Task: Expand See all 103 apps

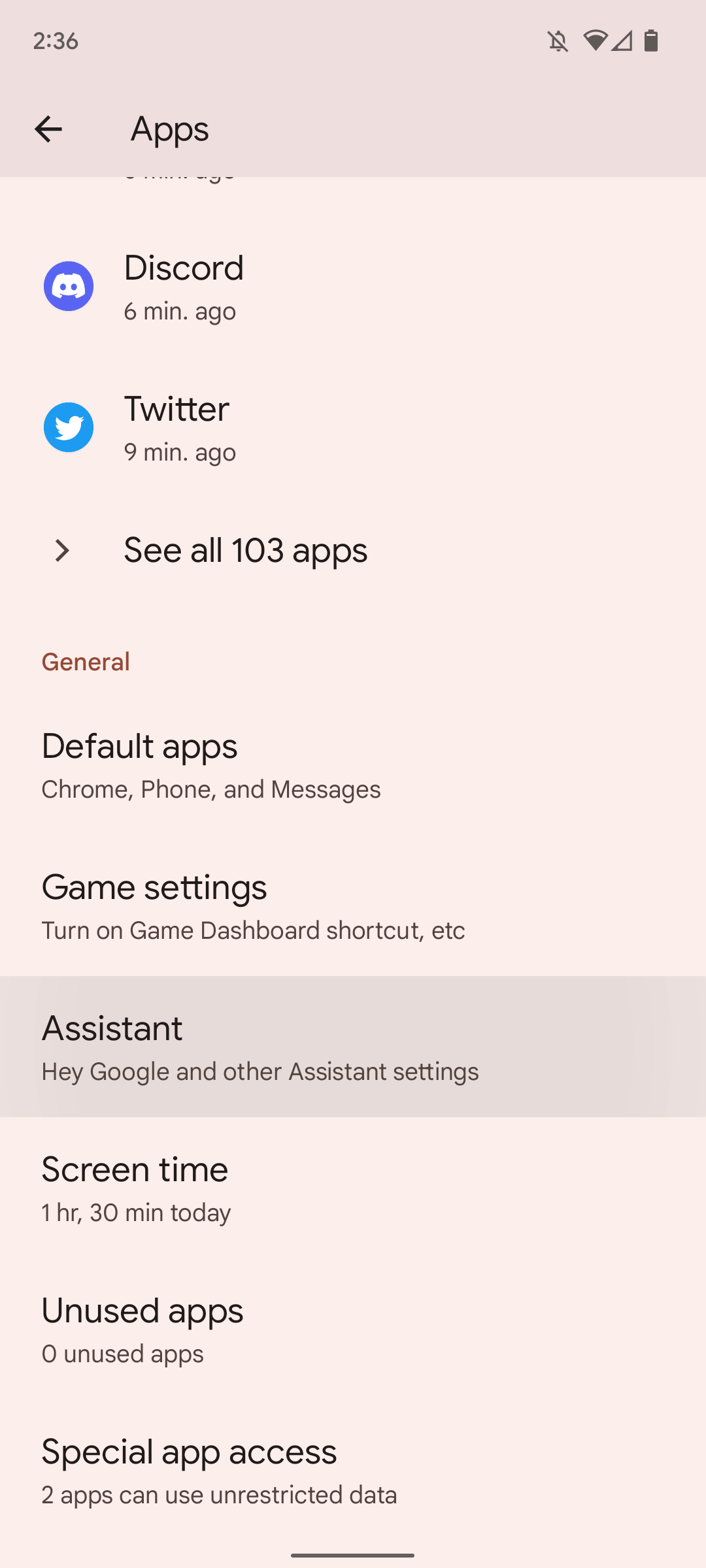Action: coord(246,551)
